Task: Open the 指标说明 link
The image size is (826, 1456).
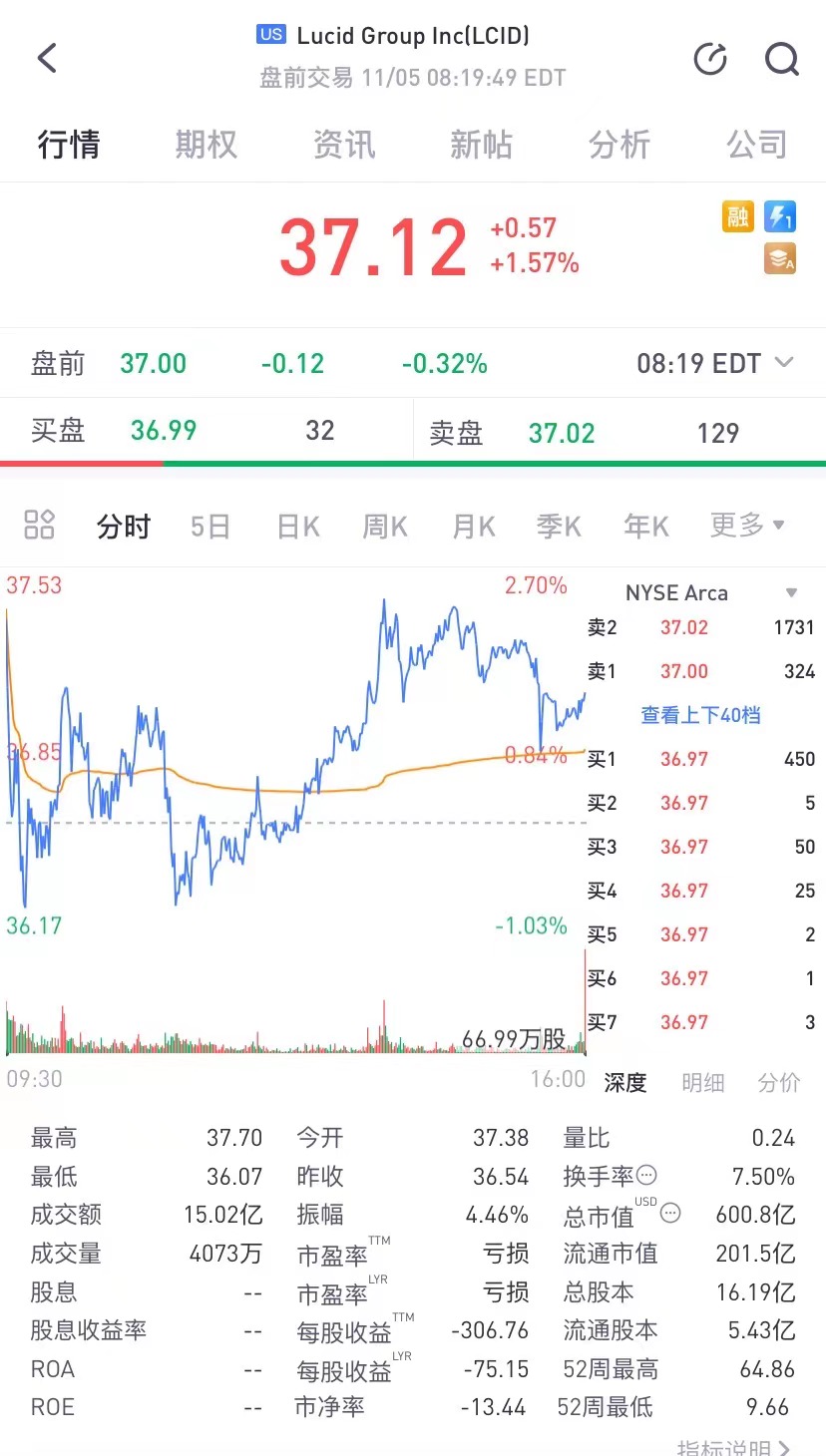Action: 734,1447
